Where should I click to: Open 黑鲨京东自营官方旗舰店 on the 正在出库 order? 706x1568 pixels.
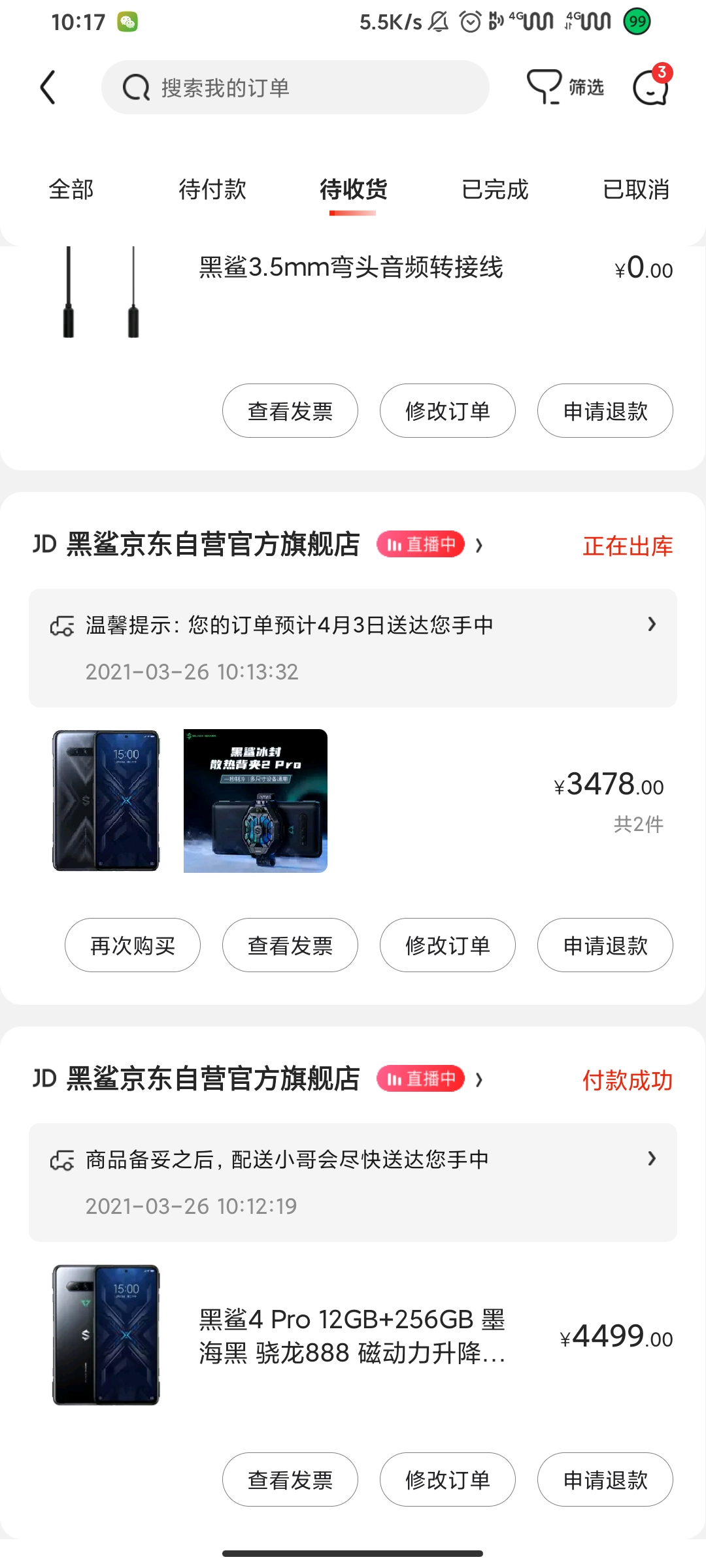(213, 545)
